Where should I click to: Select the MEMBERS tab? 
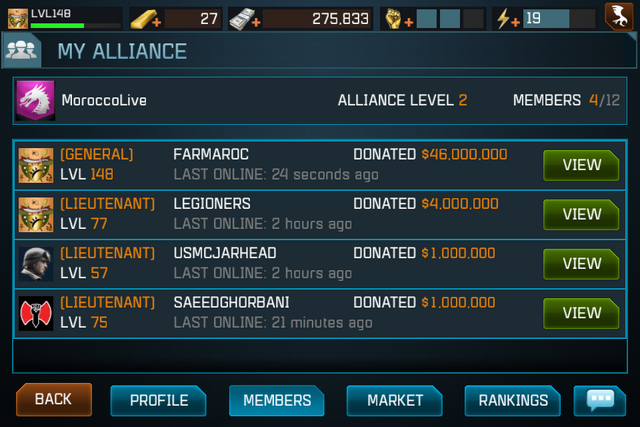(x=277, y=401)
